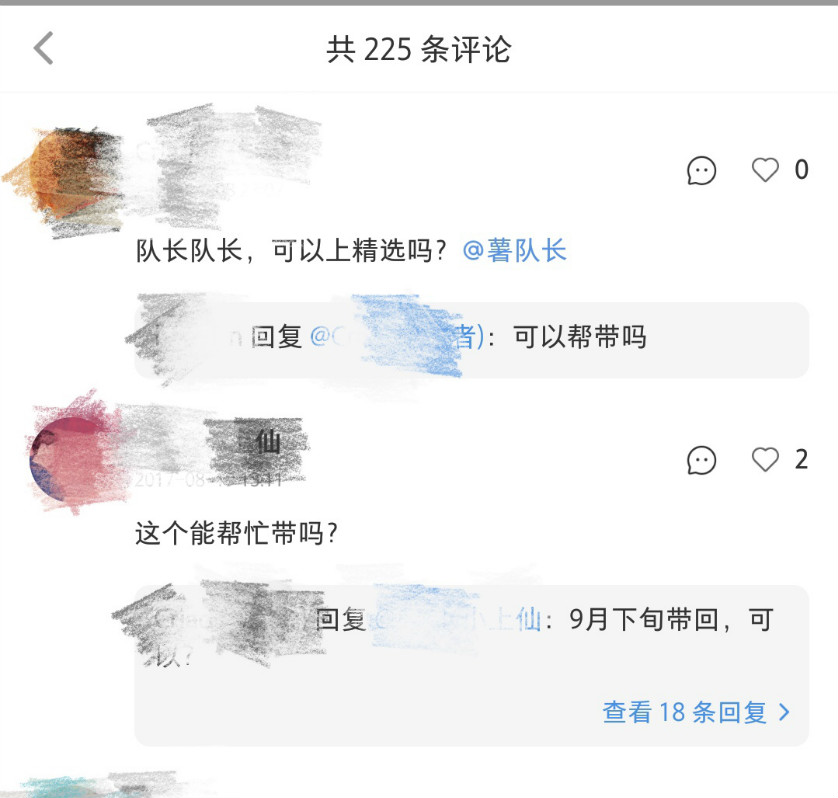Image resolution: width=838 pixels, height=798 pixels.
Task: Like the comment 这个能帮忙带吗?
Action: [765, 460]
